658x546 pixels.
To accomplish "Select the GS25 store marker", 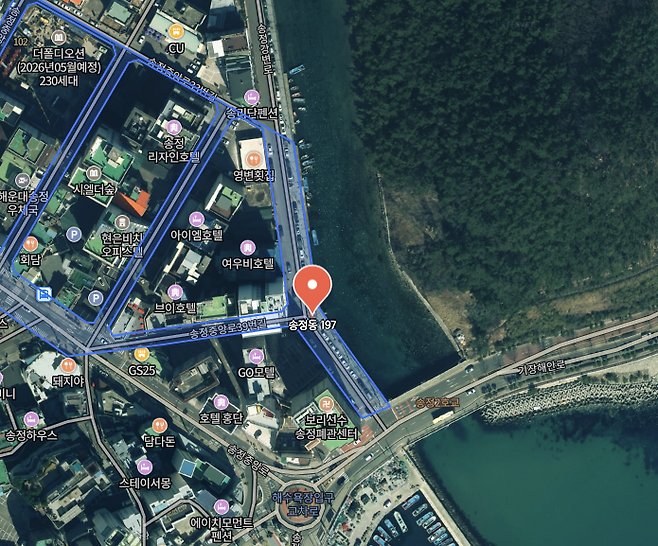I will coord(141,354).
